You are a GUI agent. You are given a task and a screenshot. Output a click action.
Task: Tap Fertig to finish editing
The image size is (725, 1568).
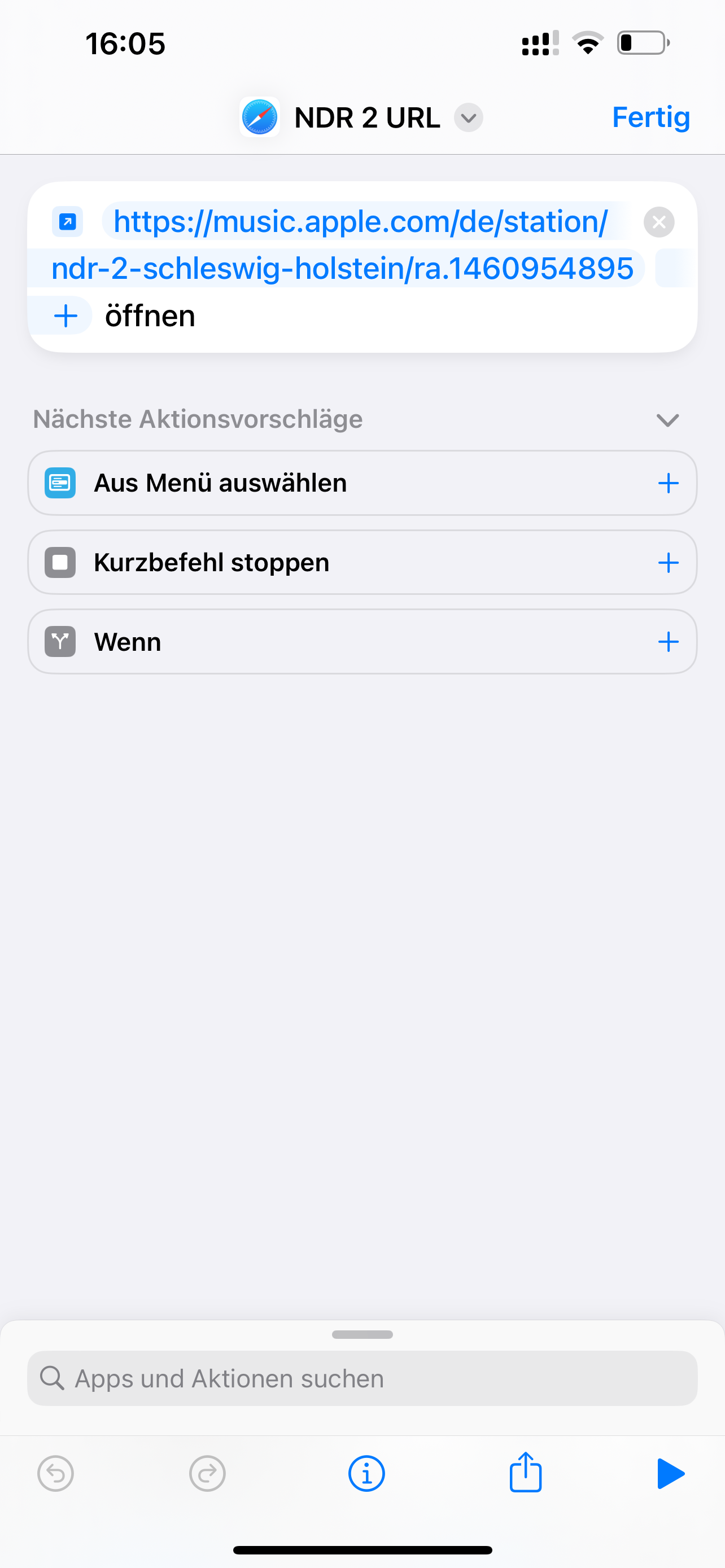coord(650,117)
